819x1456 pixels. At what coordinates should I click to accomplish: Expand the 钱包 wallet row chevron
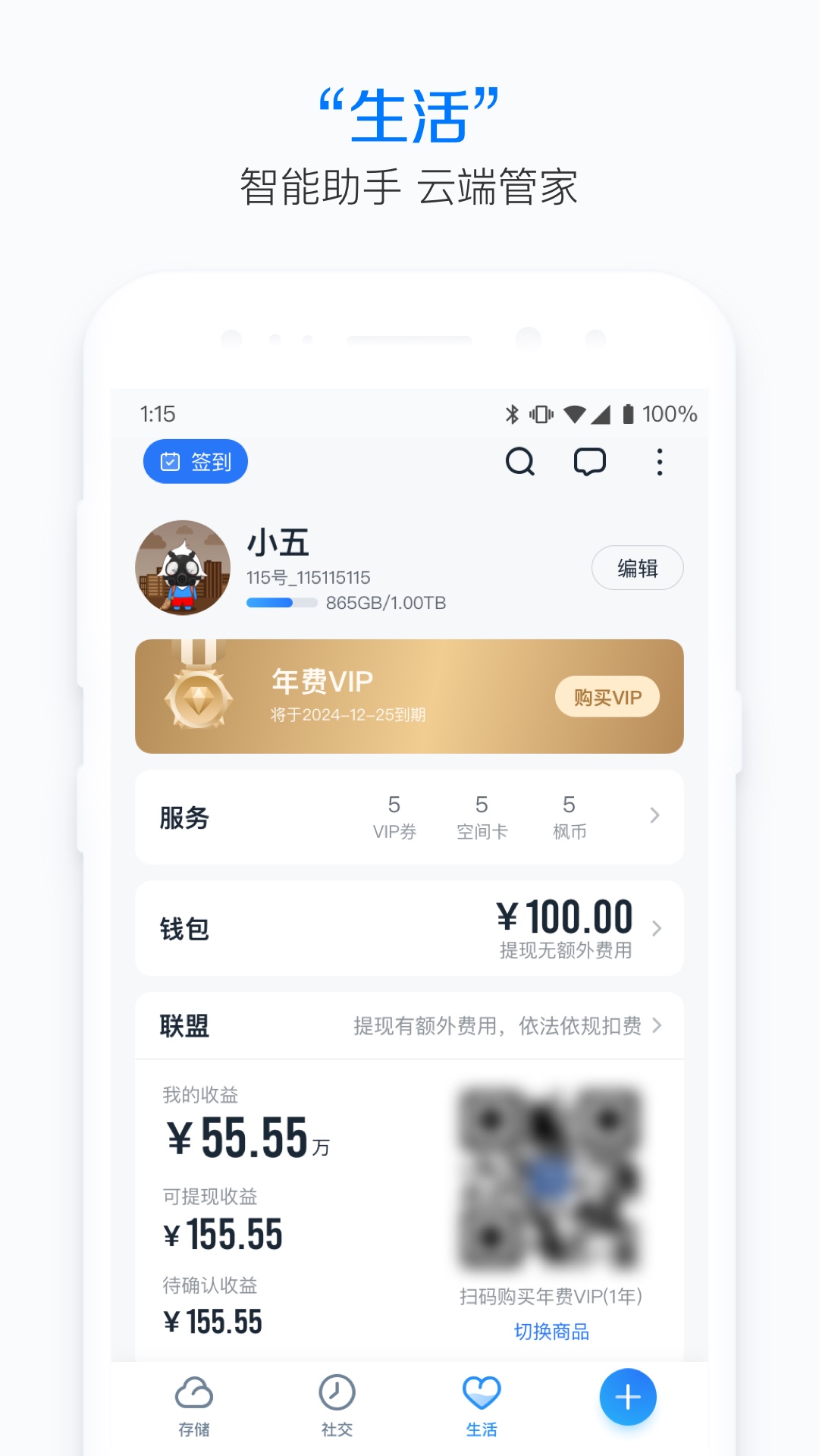pos(659,928)
